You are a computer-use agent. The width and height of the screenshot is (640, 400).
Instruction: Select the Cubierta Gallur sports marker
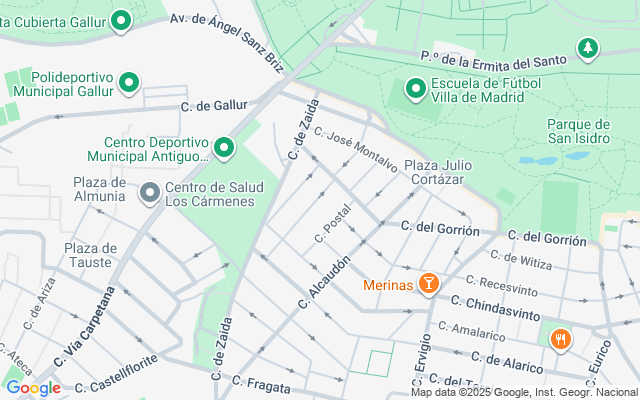121,19
